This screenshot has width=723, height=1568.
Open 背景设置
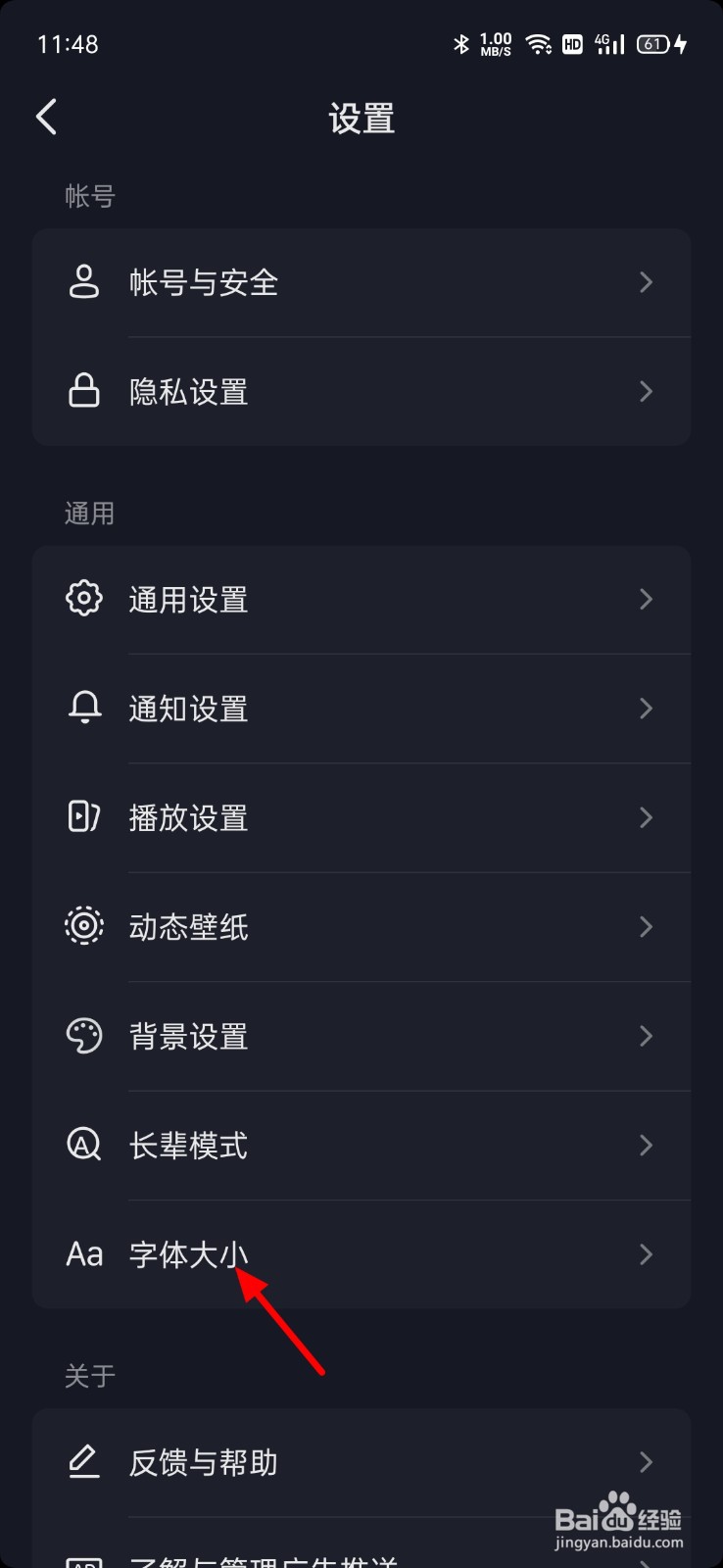(361, 1036)
